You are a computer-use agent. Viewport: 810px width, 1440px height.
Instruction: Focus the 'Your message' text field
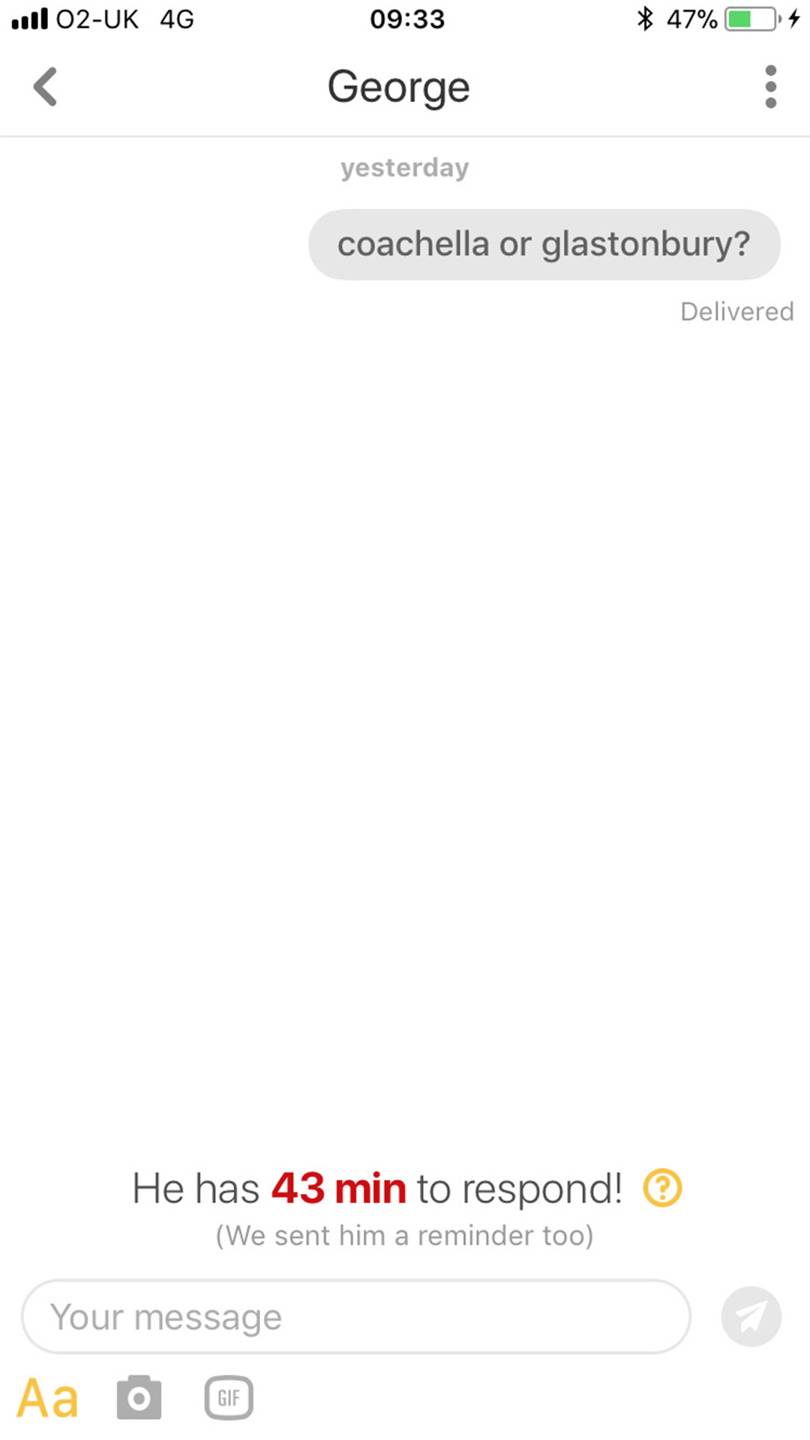click(x=355, y=1316)
